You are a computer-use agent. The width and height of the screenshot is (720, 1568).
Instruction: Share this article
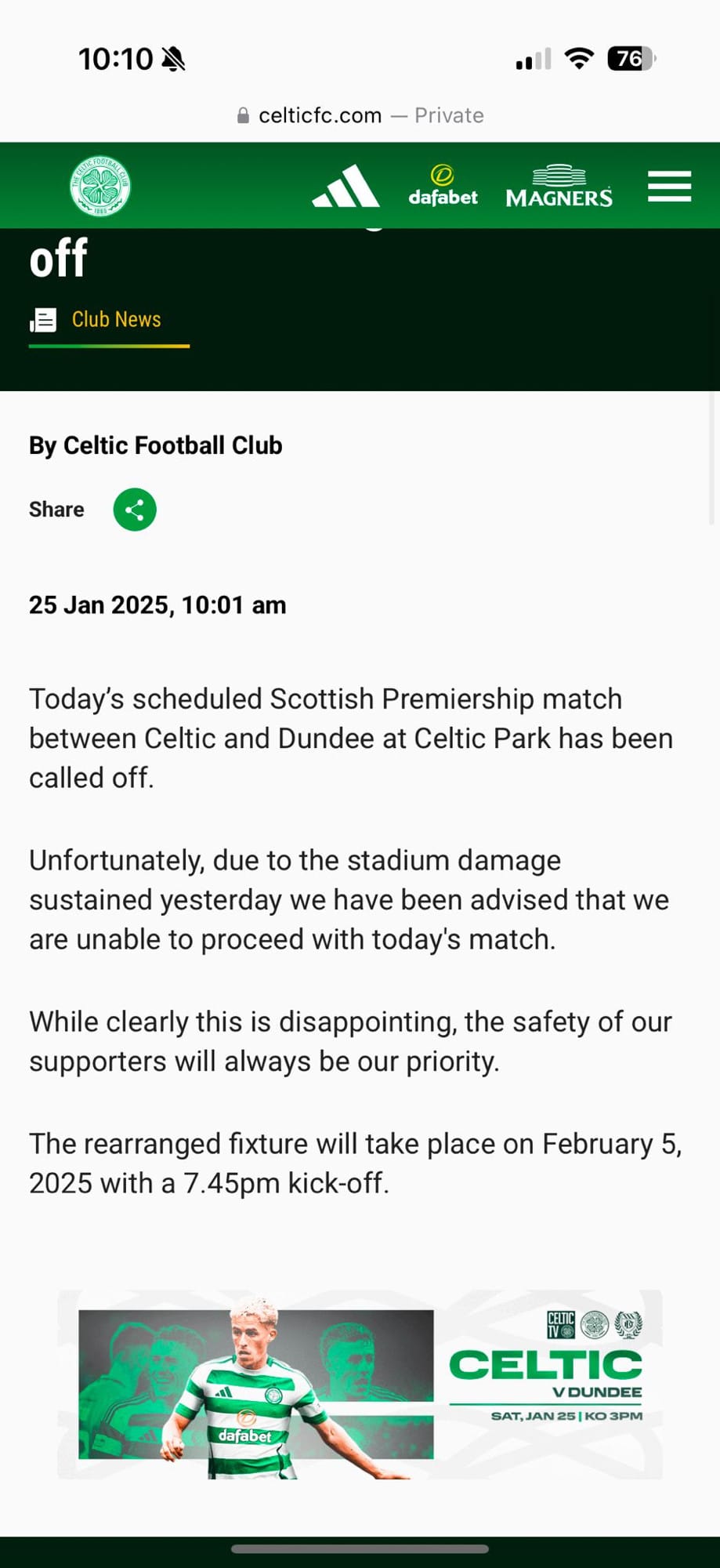pyautogui.click(x=135, y=510)
